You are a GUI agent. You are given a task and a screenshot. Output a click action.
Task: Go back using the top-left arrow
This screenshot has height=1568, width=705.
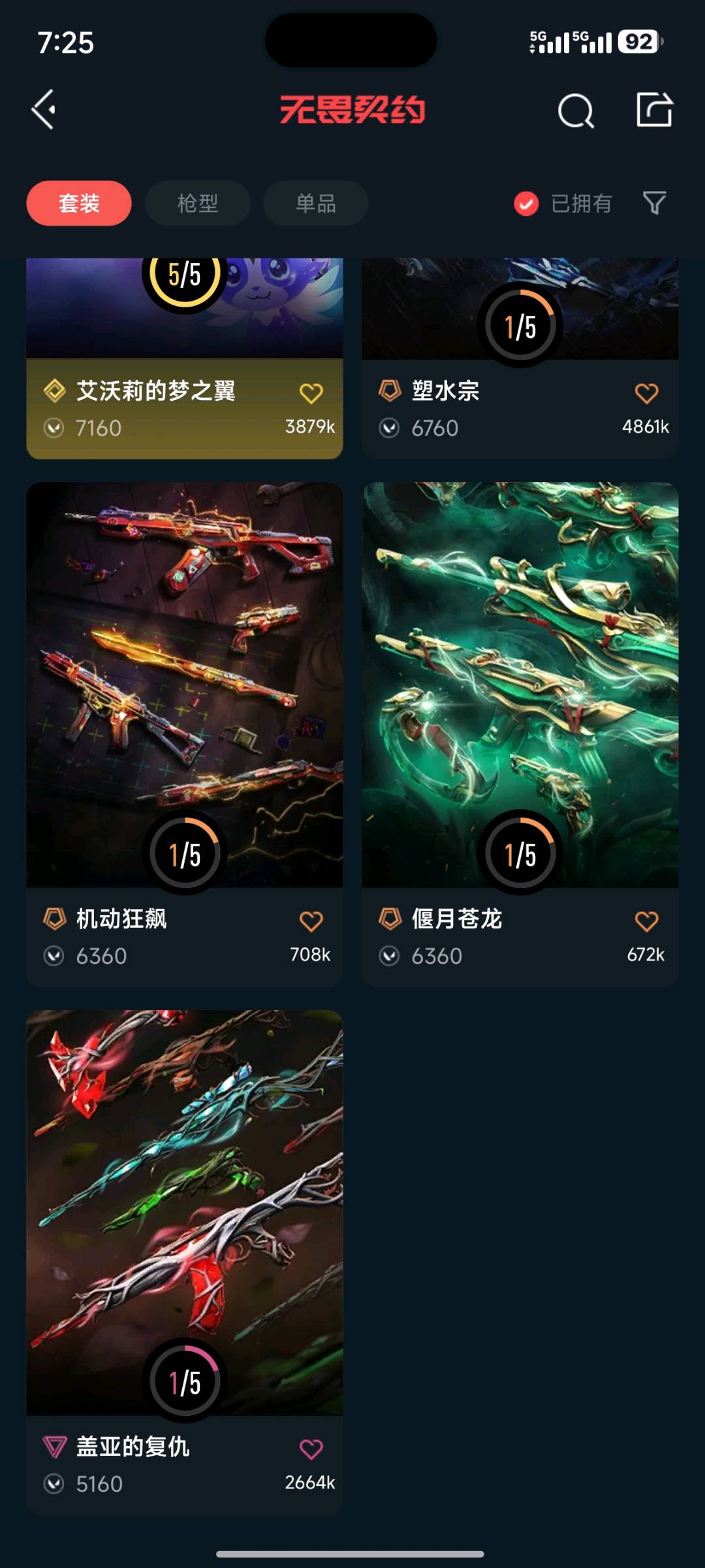pos(44,110)
